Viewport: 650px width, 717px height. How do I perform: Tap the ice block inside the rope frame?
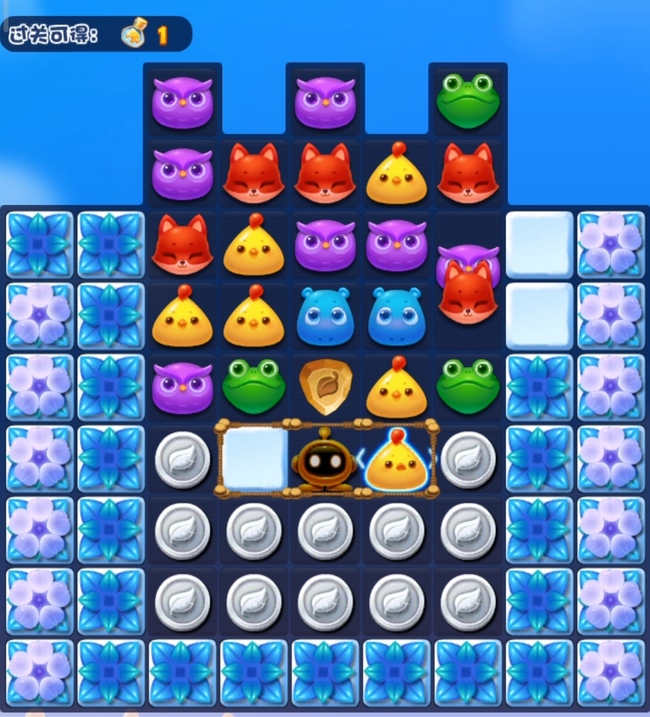pos(253,460)
